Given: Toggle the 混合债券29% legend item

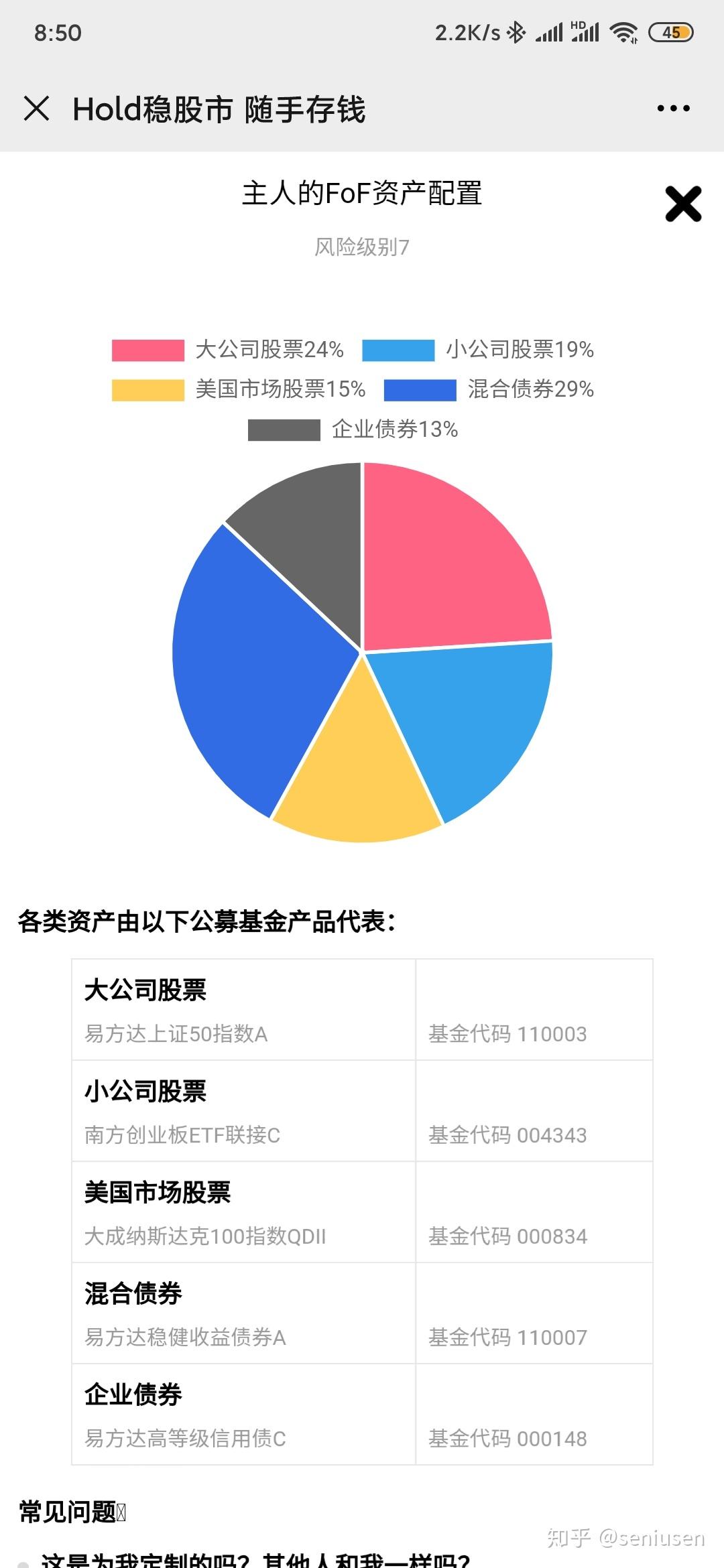Looking at the screenshot, I should [x=489, y=389].
